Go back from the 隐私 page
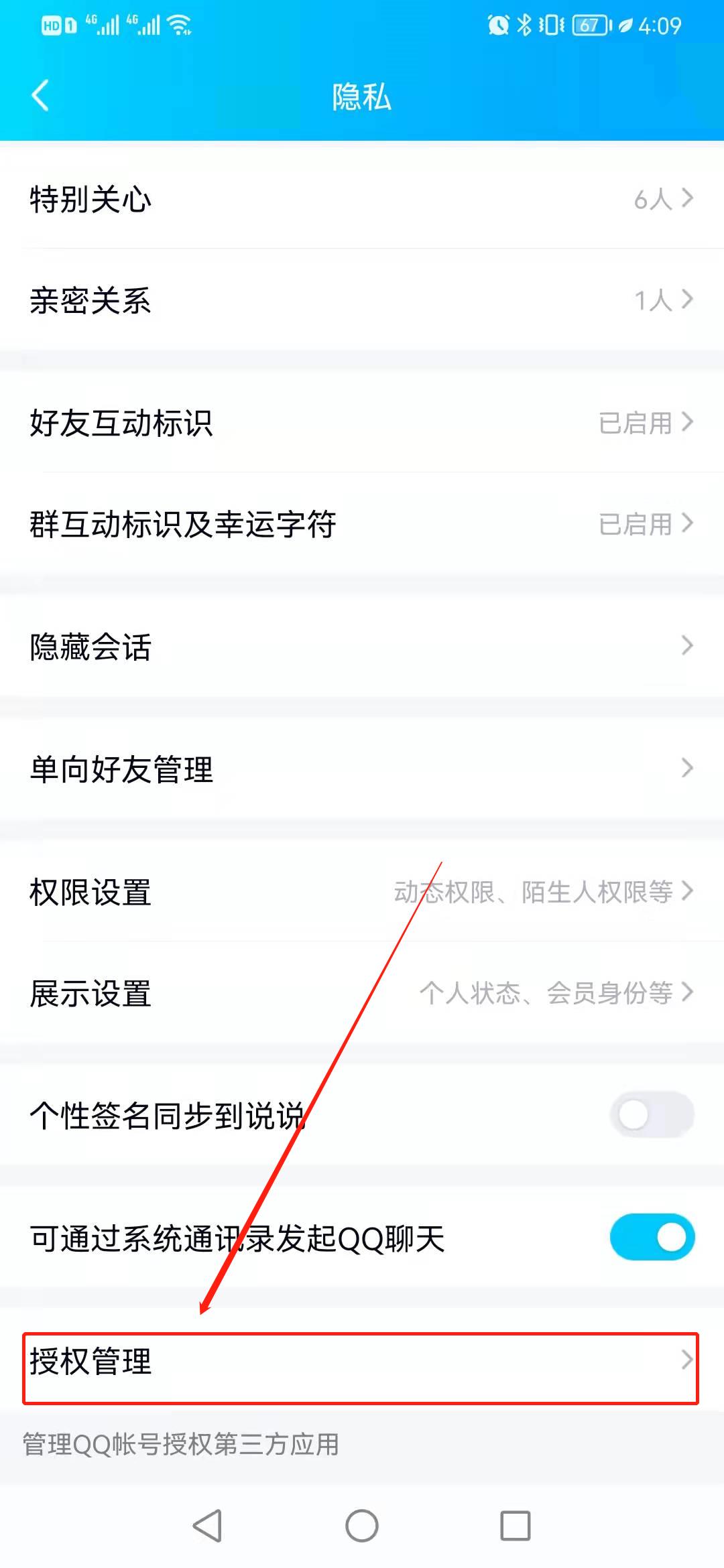 [x=41, y=95]
